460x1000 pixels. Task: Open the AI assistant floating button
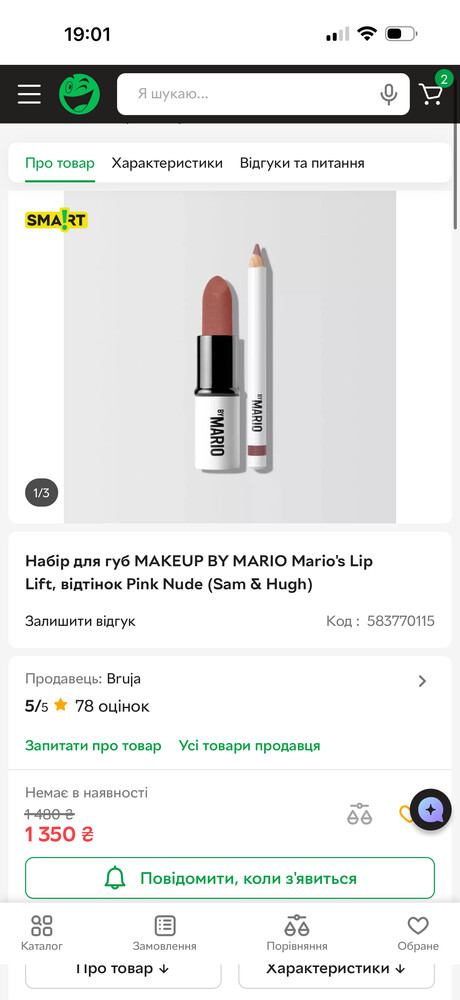point(431,809)
